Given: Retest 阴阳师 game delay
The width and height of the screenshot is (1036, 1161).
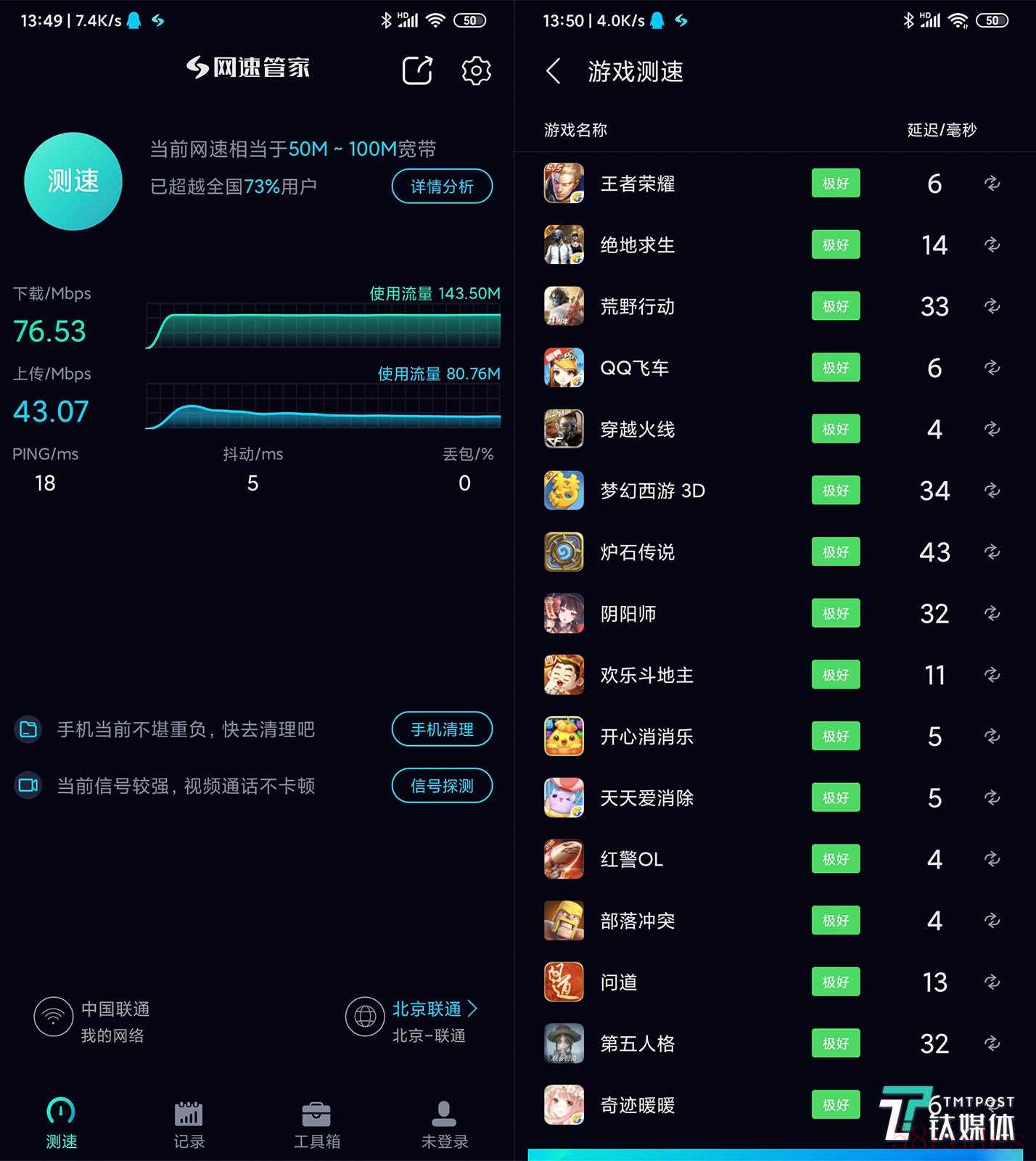Looking at the screenshot, I should pyautogui.click(x=992, y=614).
